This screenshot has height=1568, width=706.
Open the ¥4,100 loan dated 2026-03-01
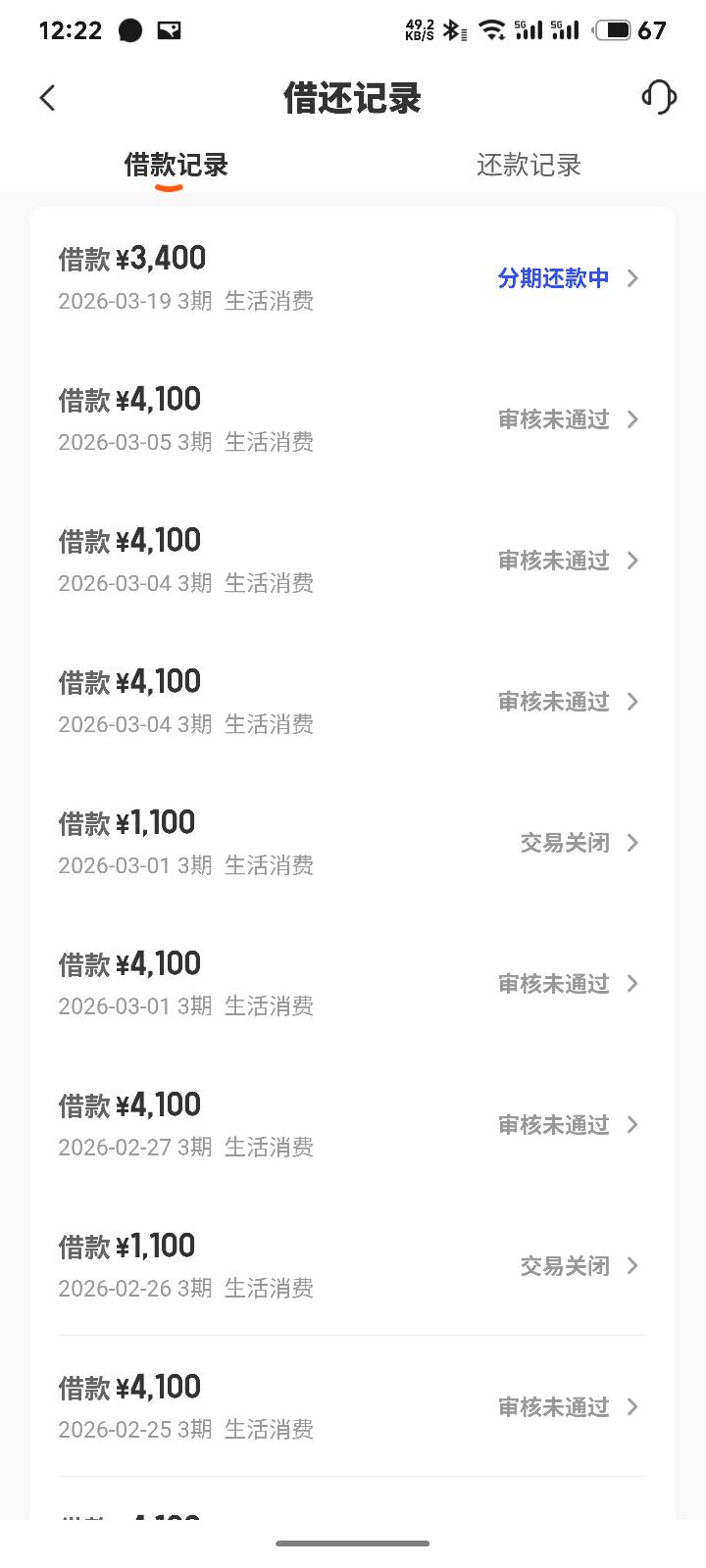pos(352,984)
